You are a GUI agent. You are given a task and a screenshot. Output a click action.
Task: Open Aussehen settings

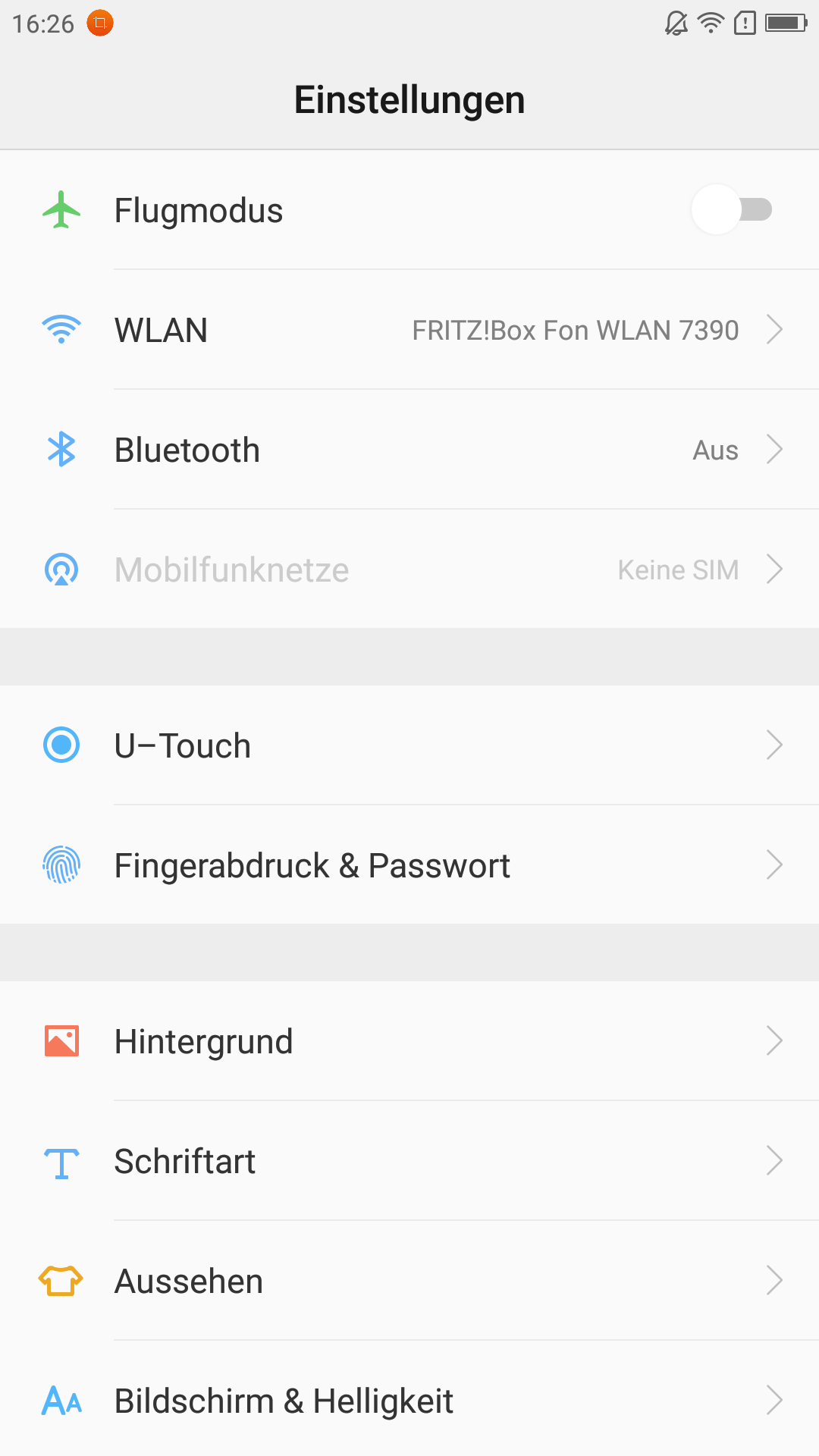tap(409, 1280)
